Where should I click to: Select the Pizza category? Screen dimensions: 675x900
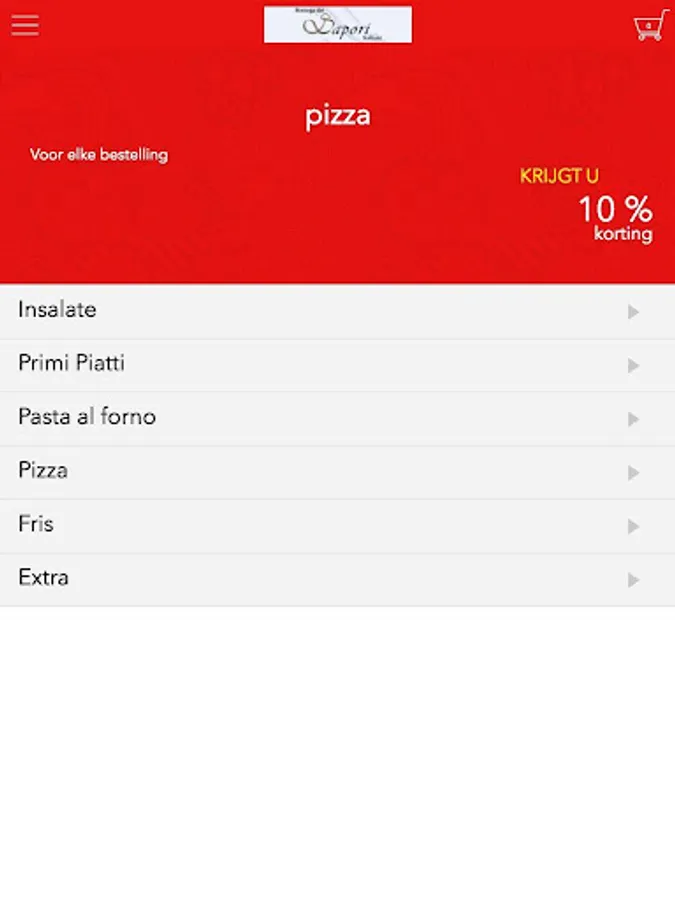337,472
